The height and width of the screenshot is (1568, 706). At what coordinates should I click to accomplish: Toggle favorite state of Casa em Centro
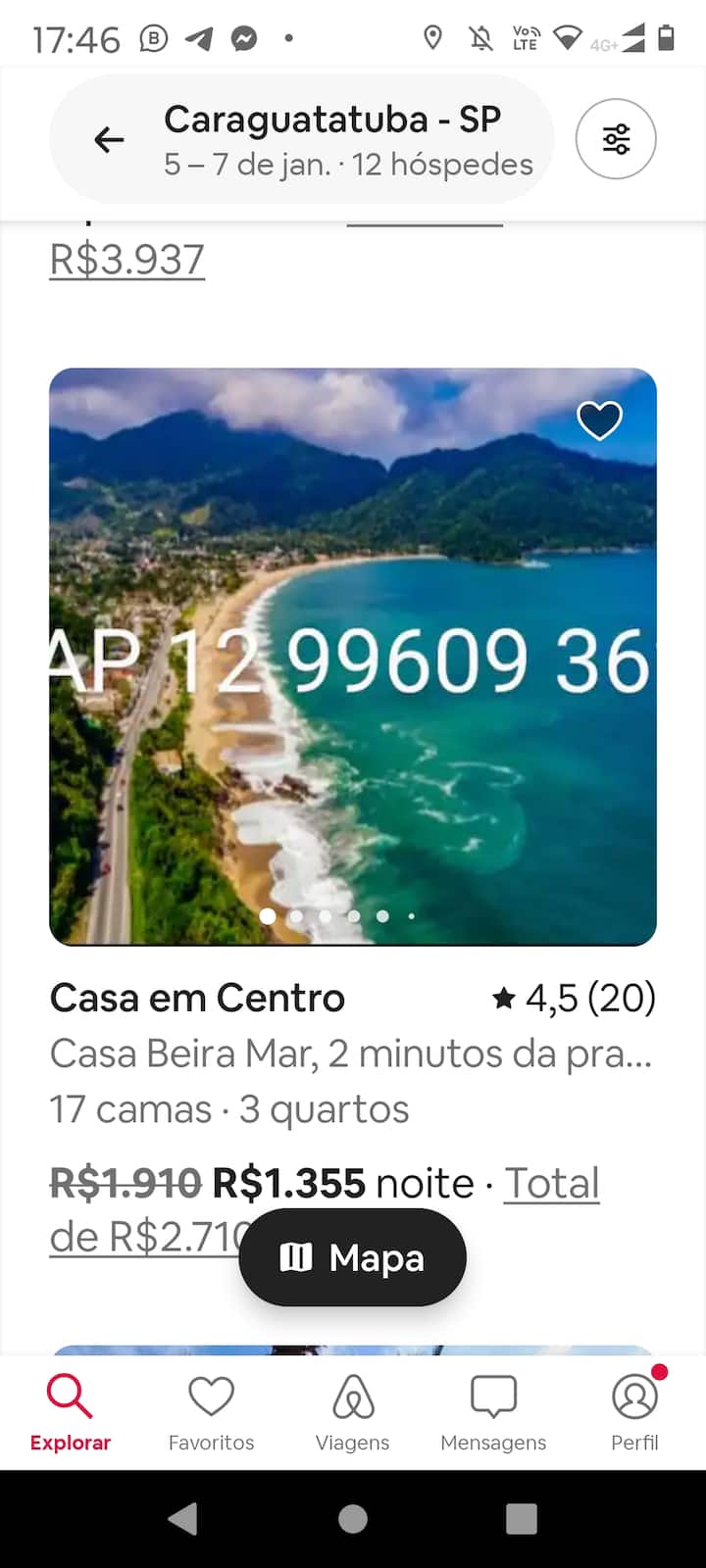tap(599, 419)
